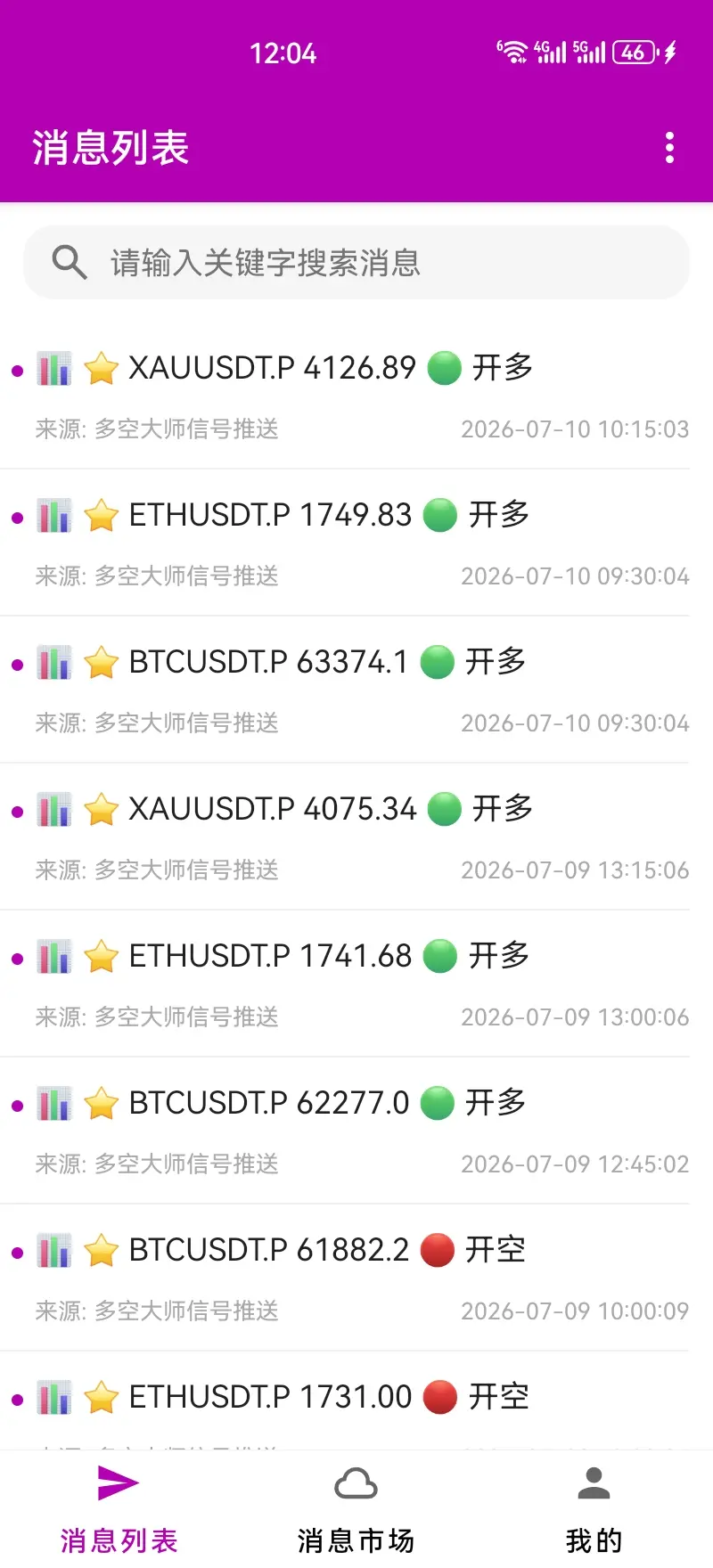Open the ETHUSDT.P 1749.83 message

[x=356, y=543]
